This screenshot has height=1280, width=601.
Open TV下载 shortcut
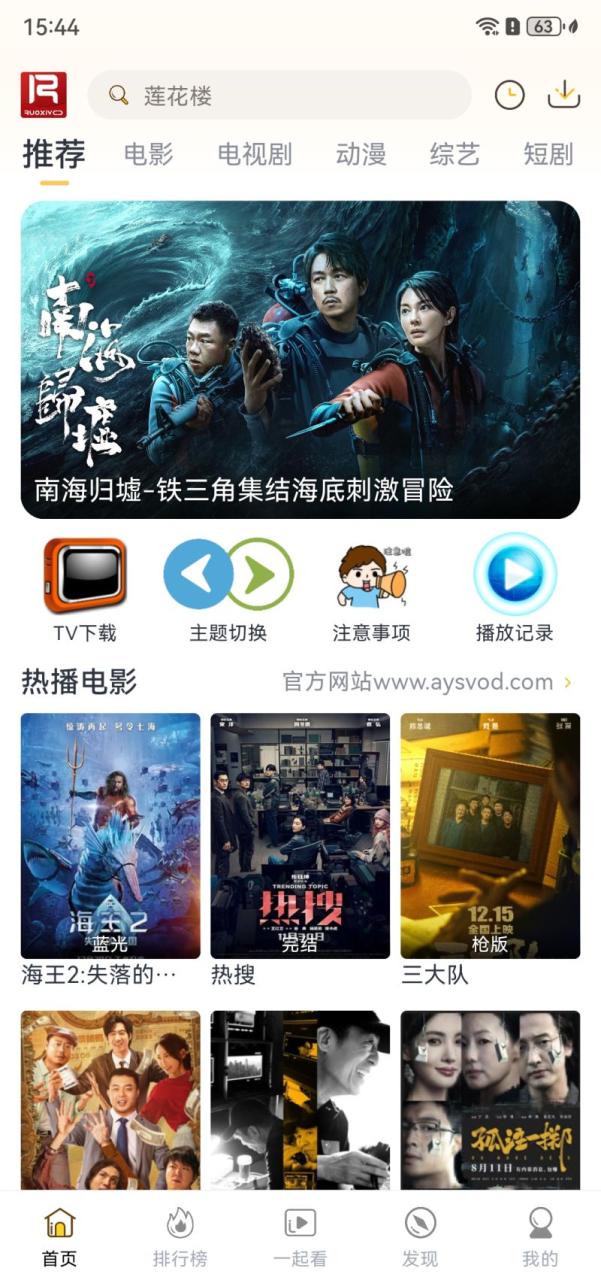(85, 590)
